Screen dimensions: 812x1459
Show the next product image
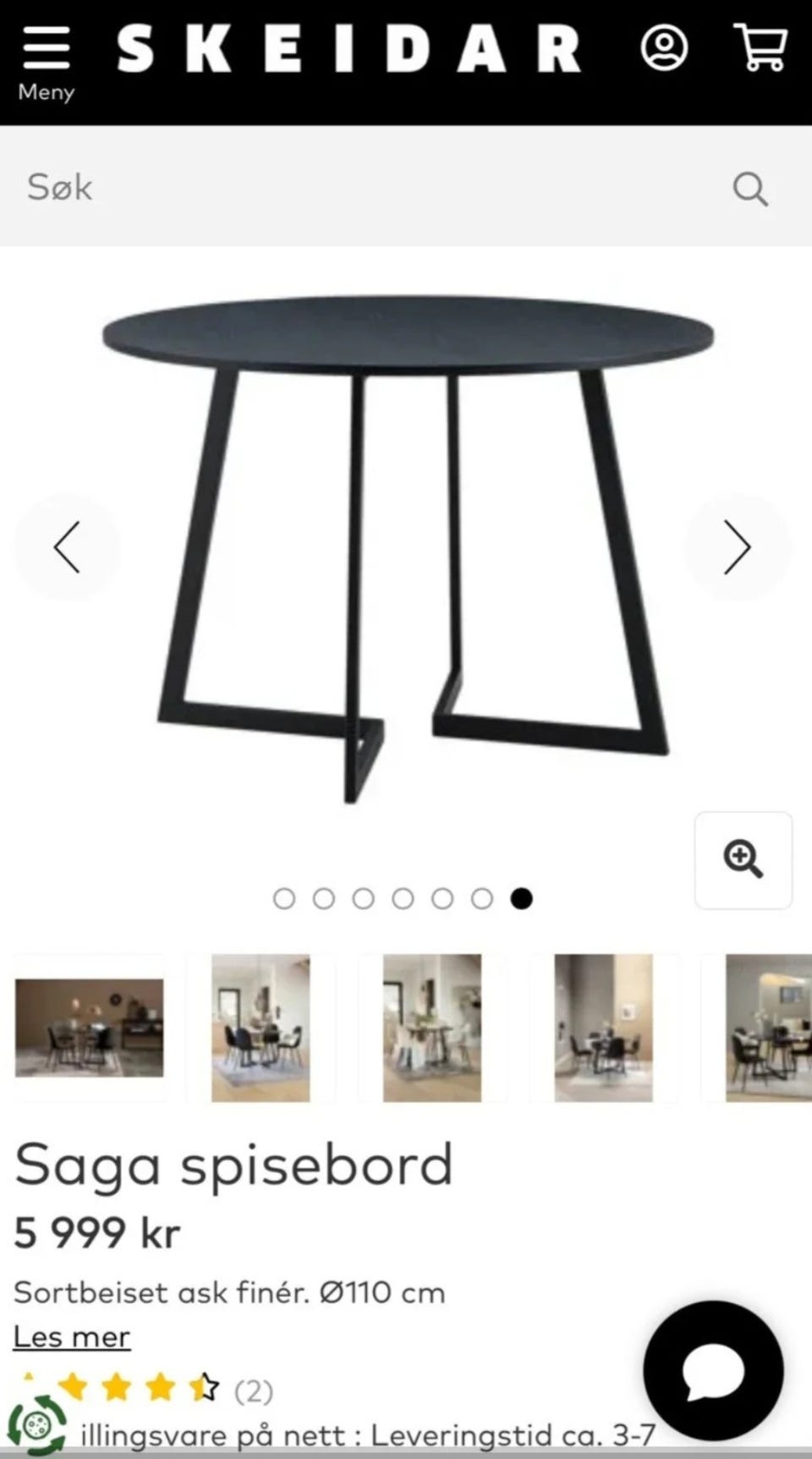click(x=738, y=547)
